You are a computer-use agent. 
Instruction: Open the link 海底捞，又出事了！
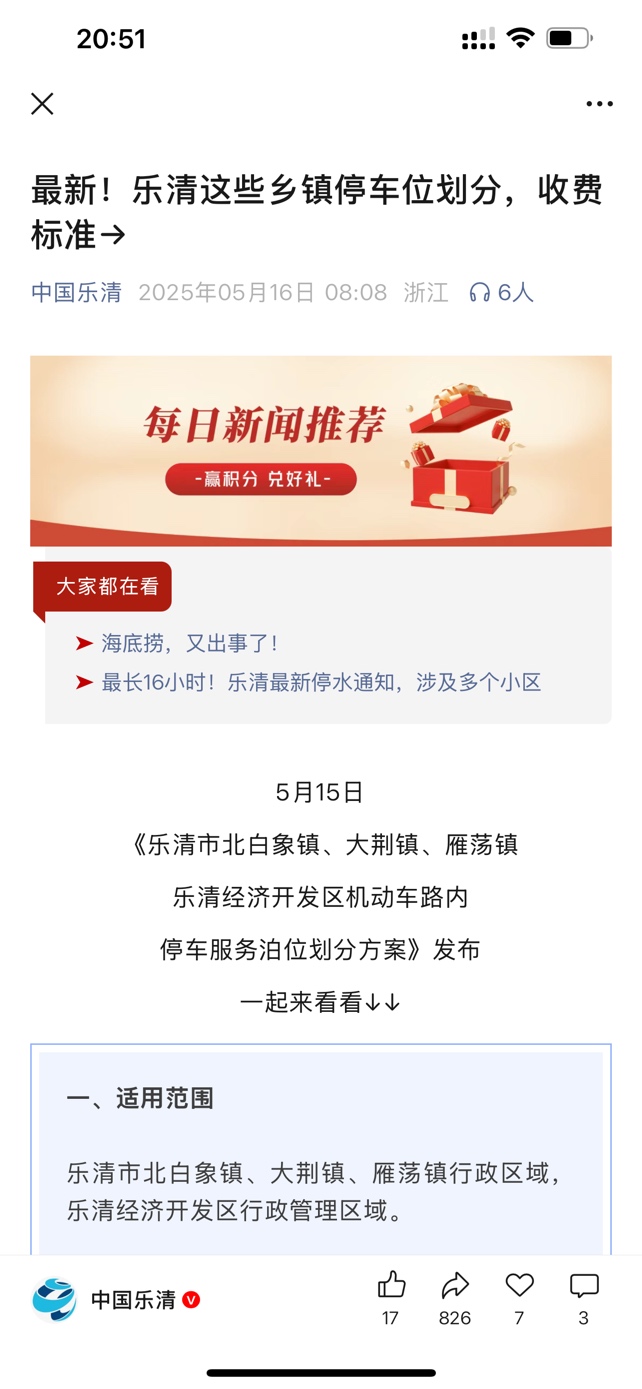[x=190, y=643]
